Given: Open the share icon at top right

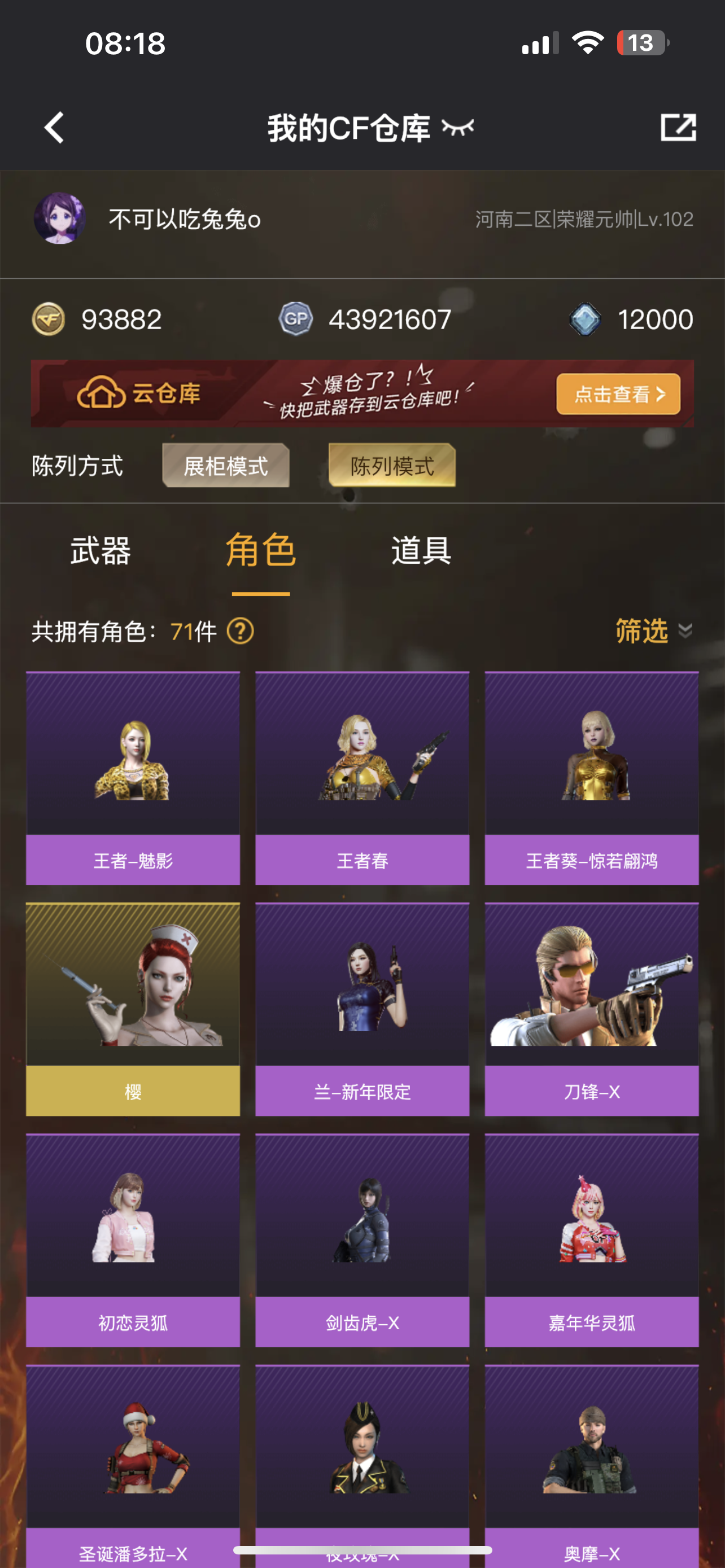Looking at the screenshot, I should click(x=678, y=128).
